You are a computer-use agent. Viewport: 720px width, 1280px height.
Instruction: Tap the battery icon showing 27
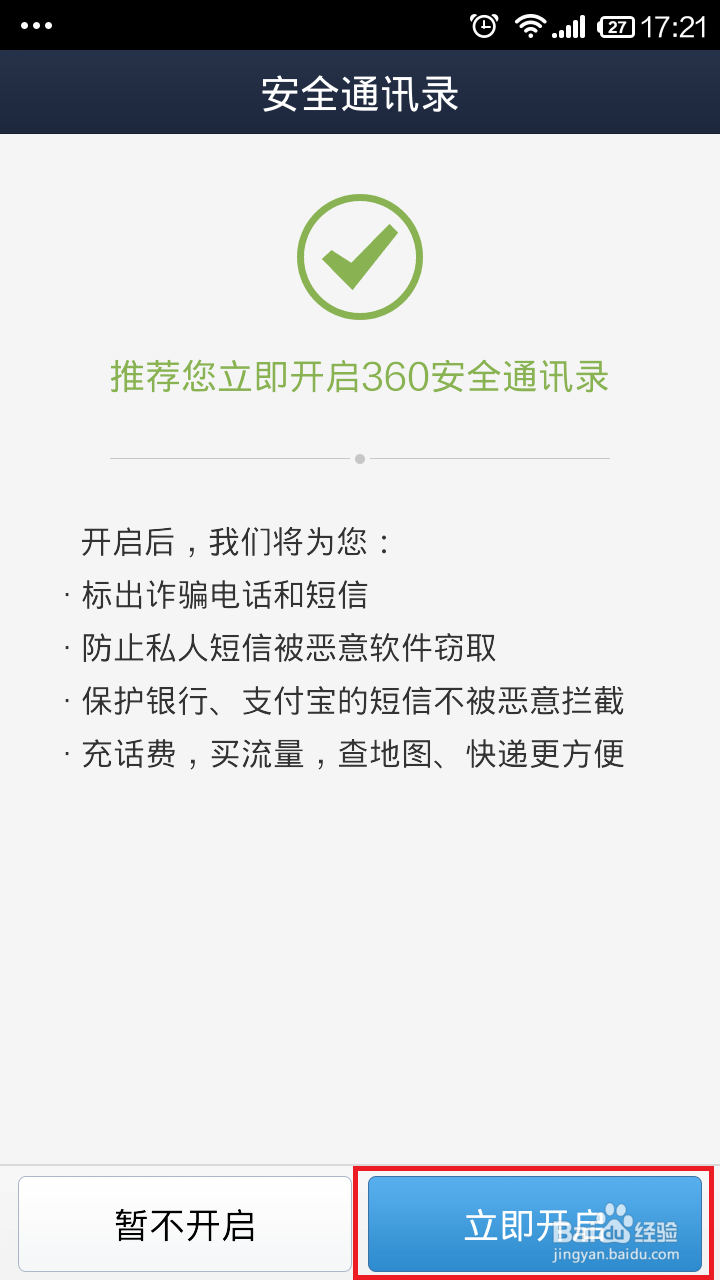tap(617, 26)
